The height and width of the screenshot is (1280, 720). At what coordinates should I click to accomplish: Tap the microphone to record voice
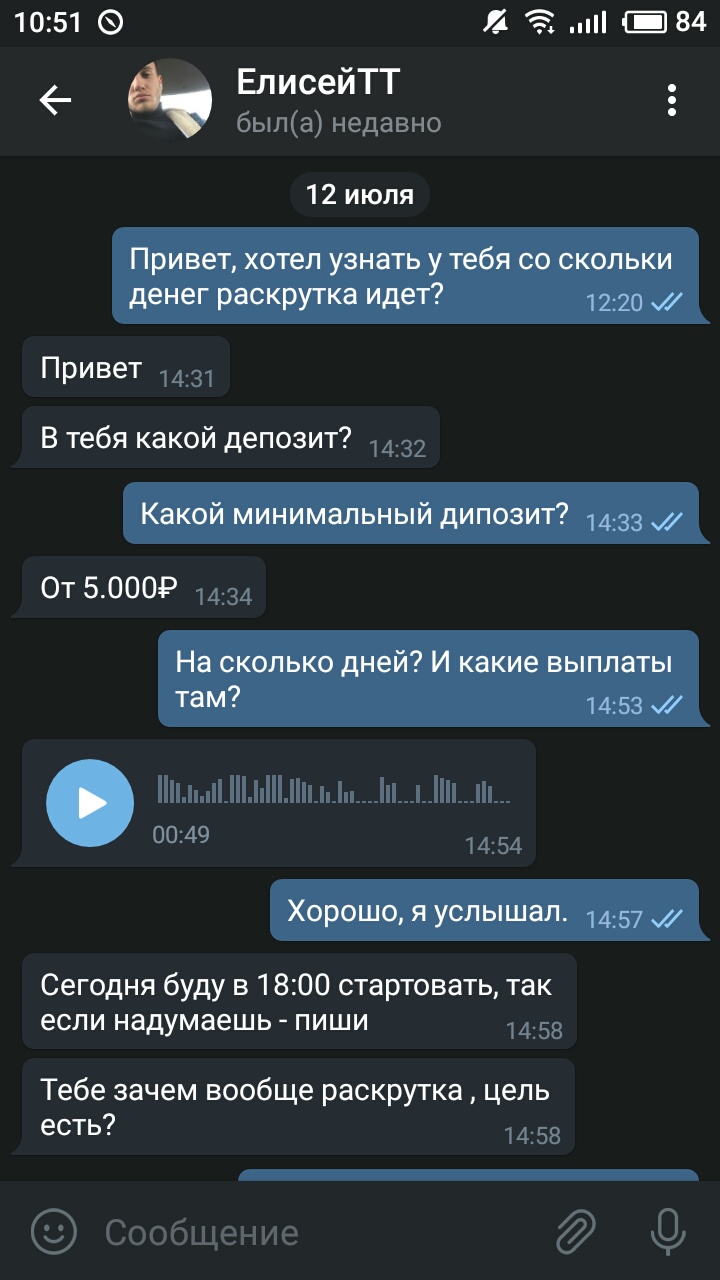667,1232
